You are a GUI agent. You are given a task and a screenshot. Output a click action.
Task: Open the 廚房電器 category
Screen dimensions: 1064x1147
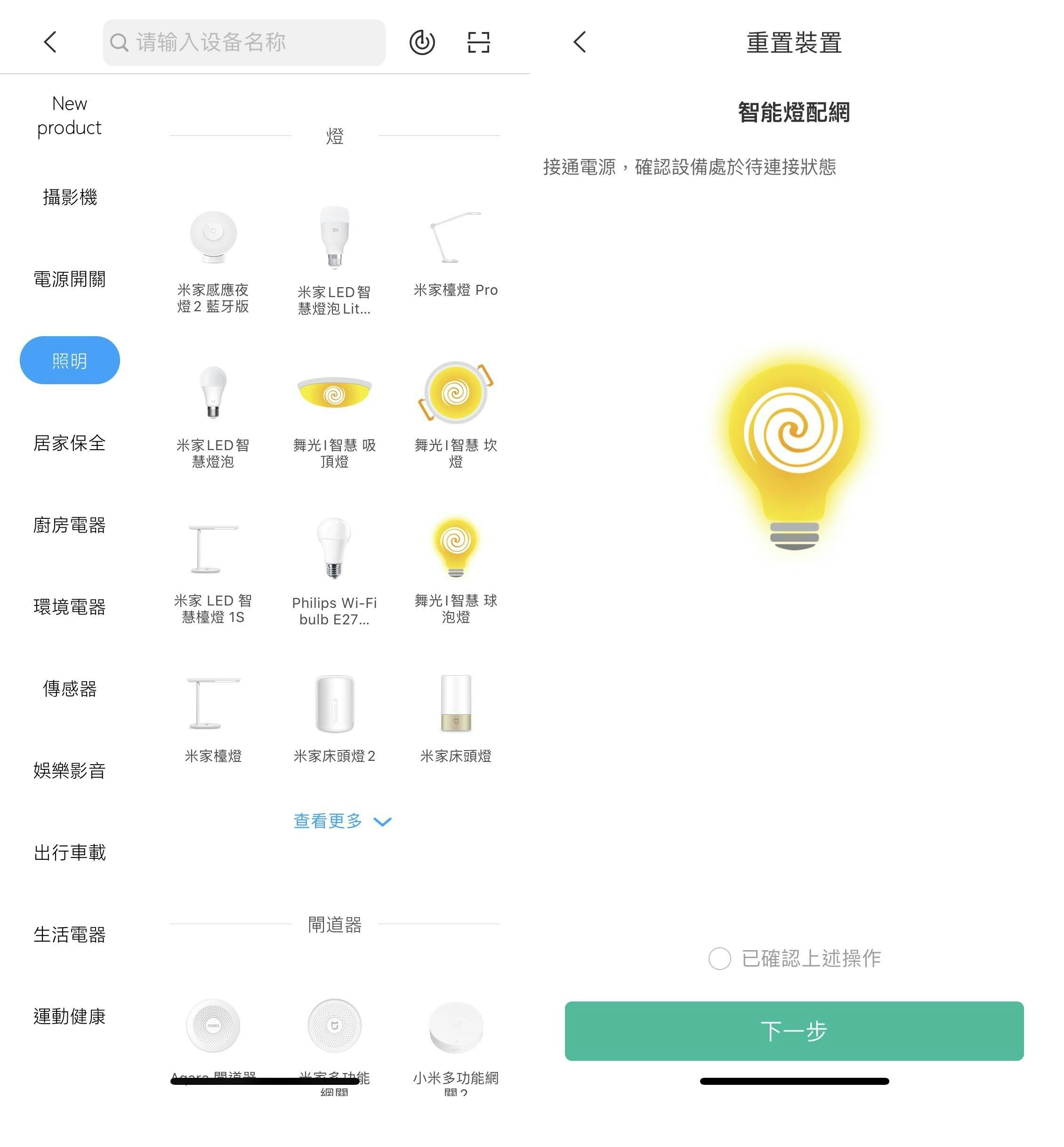[x=69, y=525]
